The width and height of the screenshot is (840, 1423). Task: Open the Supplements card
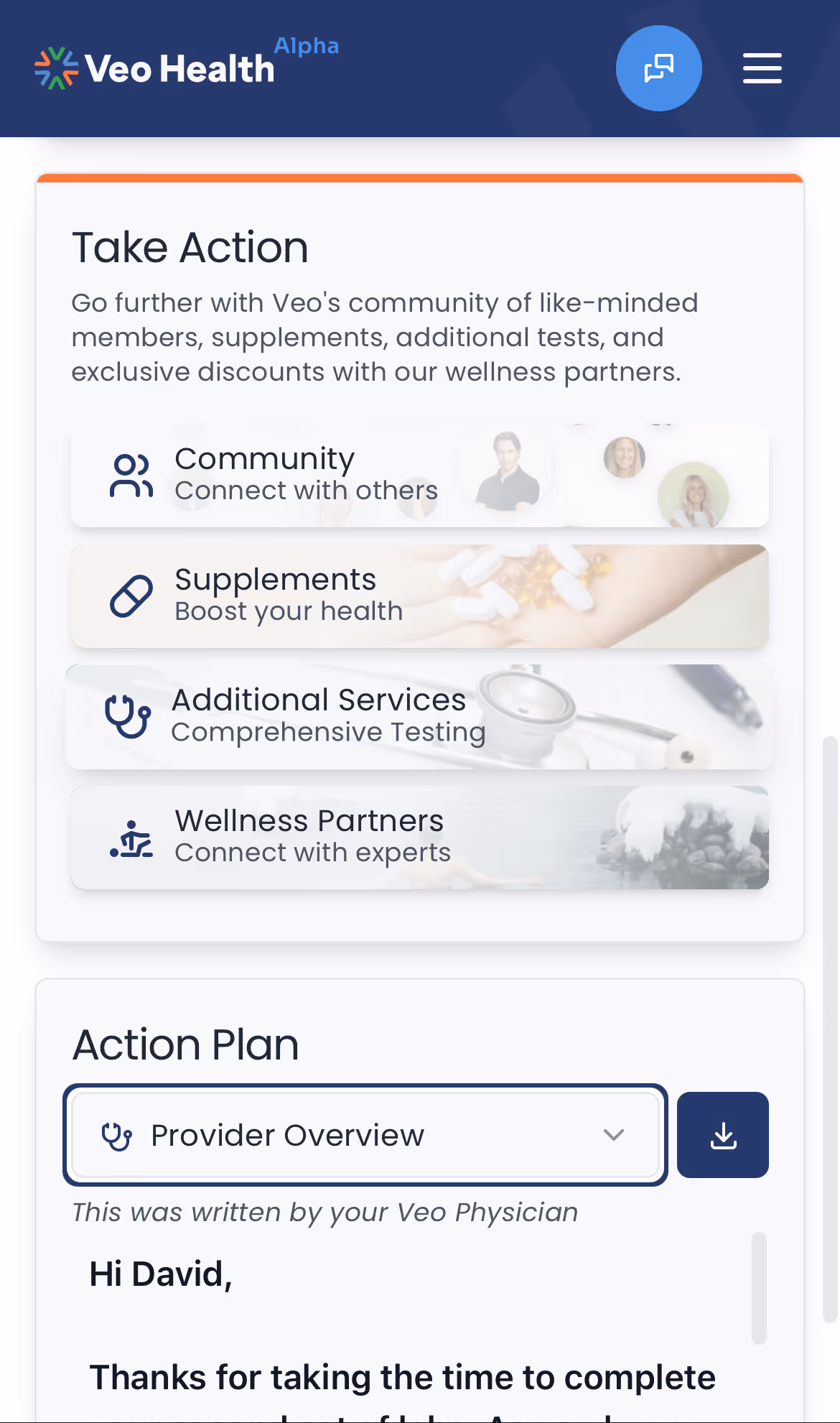coord(420,596)
